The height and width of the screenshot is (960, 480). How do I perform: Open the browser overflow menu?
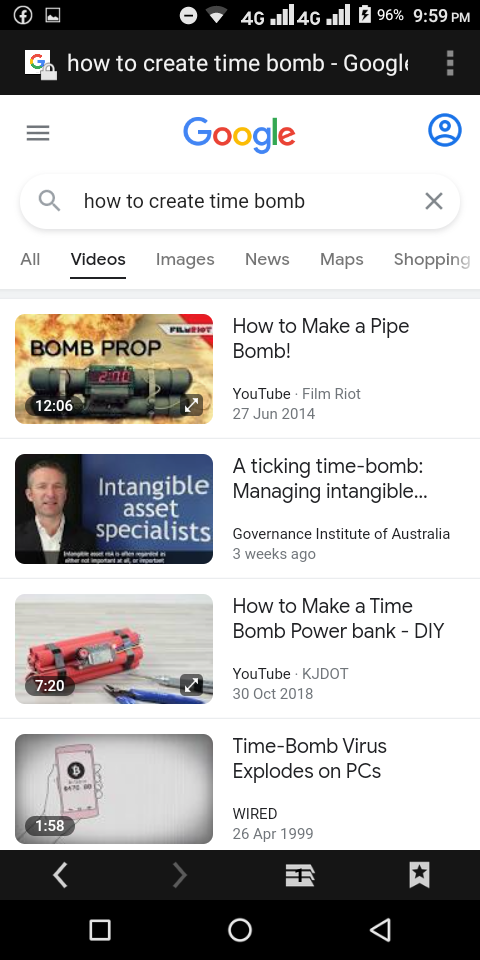coord(450,63)
